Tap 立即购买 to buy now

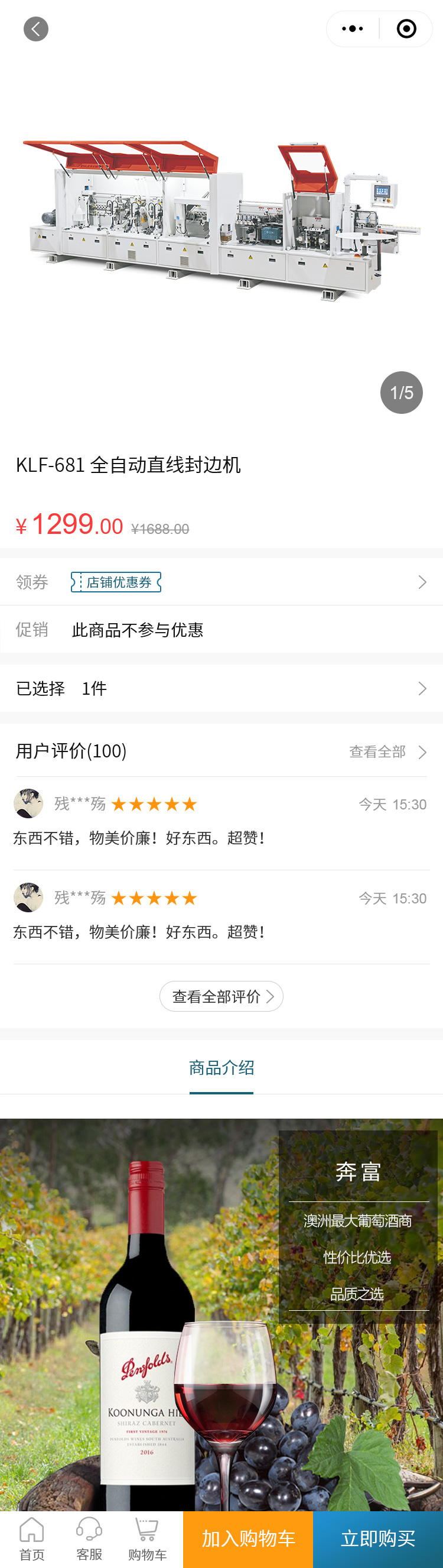pos(378,1539)
